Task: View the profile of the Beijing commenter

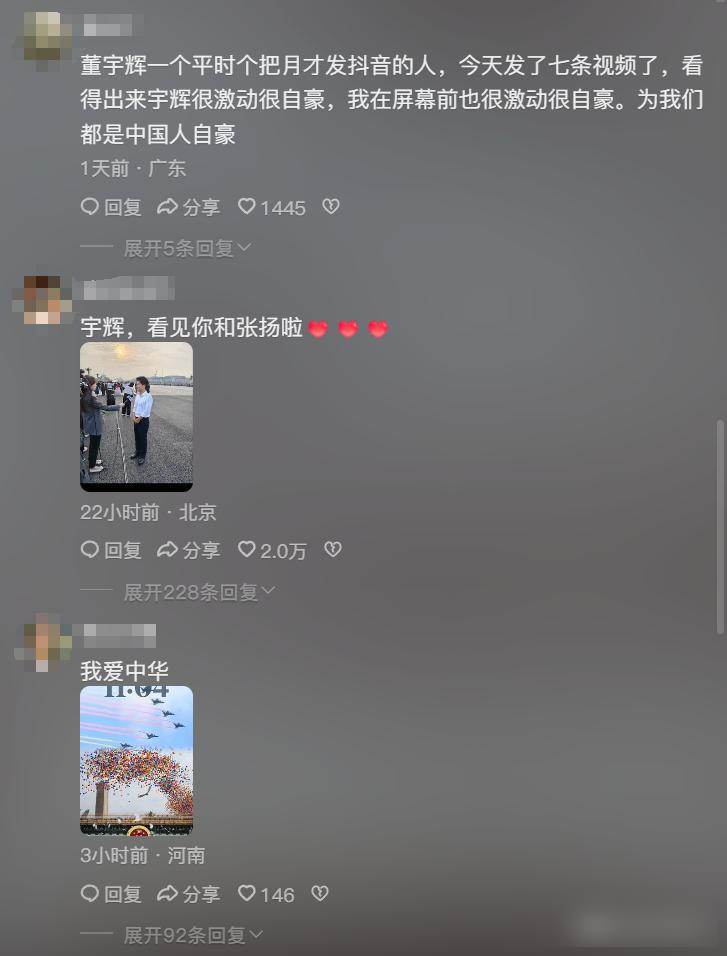Action: point(43,298)
